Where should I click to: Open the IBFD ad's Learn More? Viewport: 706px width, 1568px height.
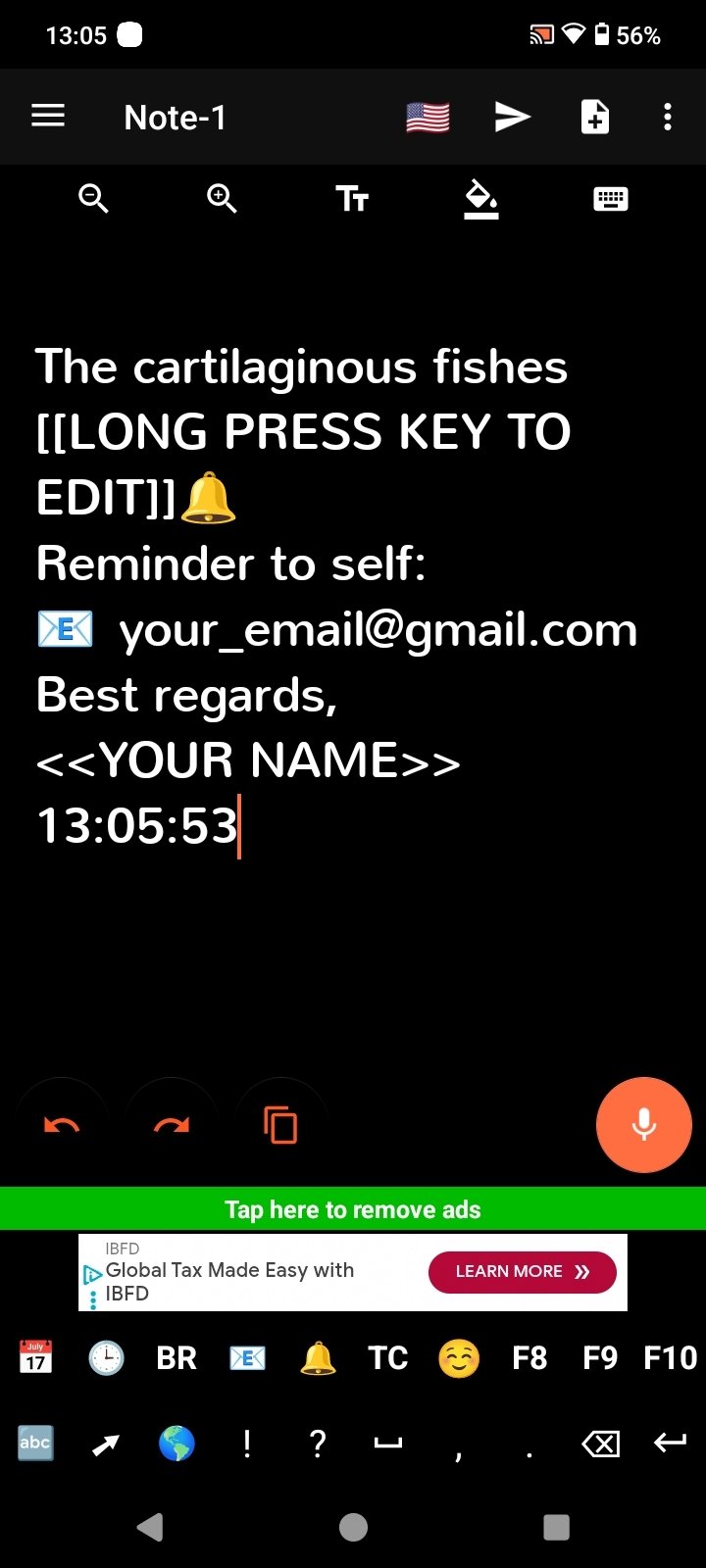point(522,1272)
